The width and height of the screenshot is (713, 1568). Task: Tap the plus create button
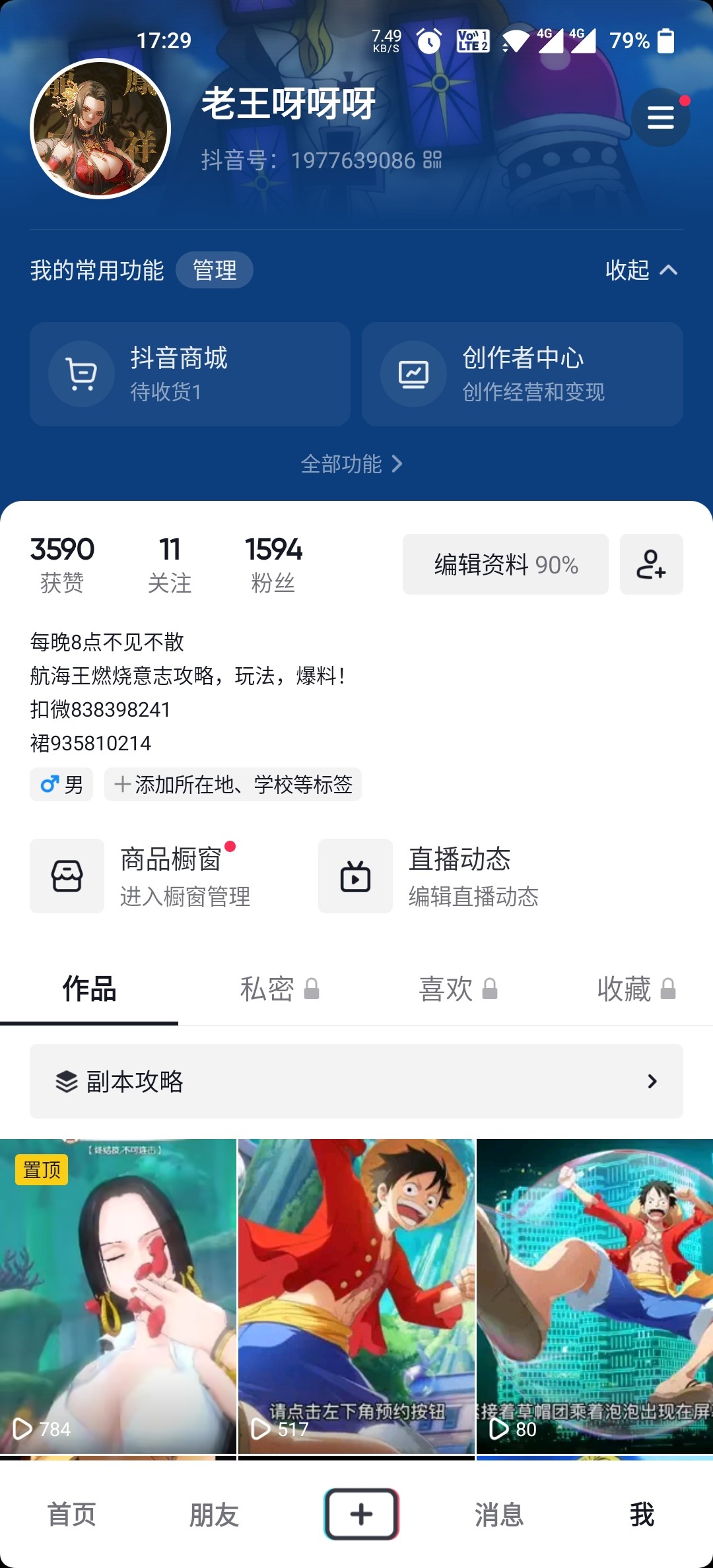[361, 1514]
